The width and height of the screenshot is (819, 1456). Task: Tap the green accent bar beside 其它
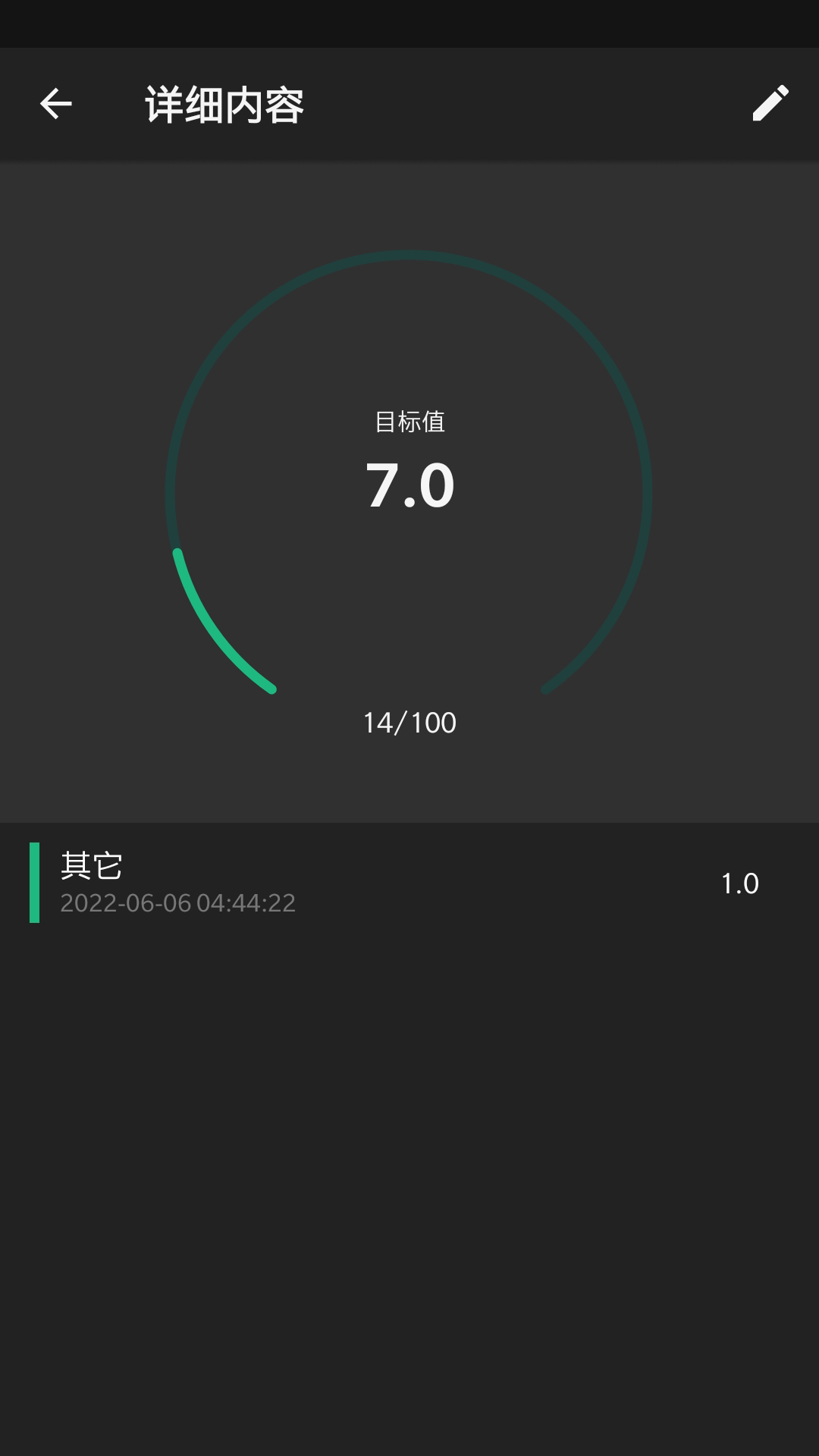point(36,882)
